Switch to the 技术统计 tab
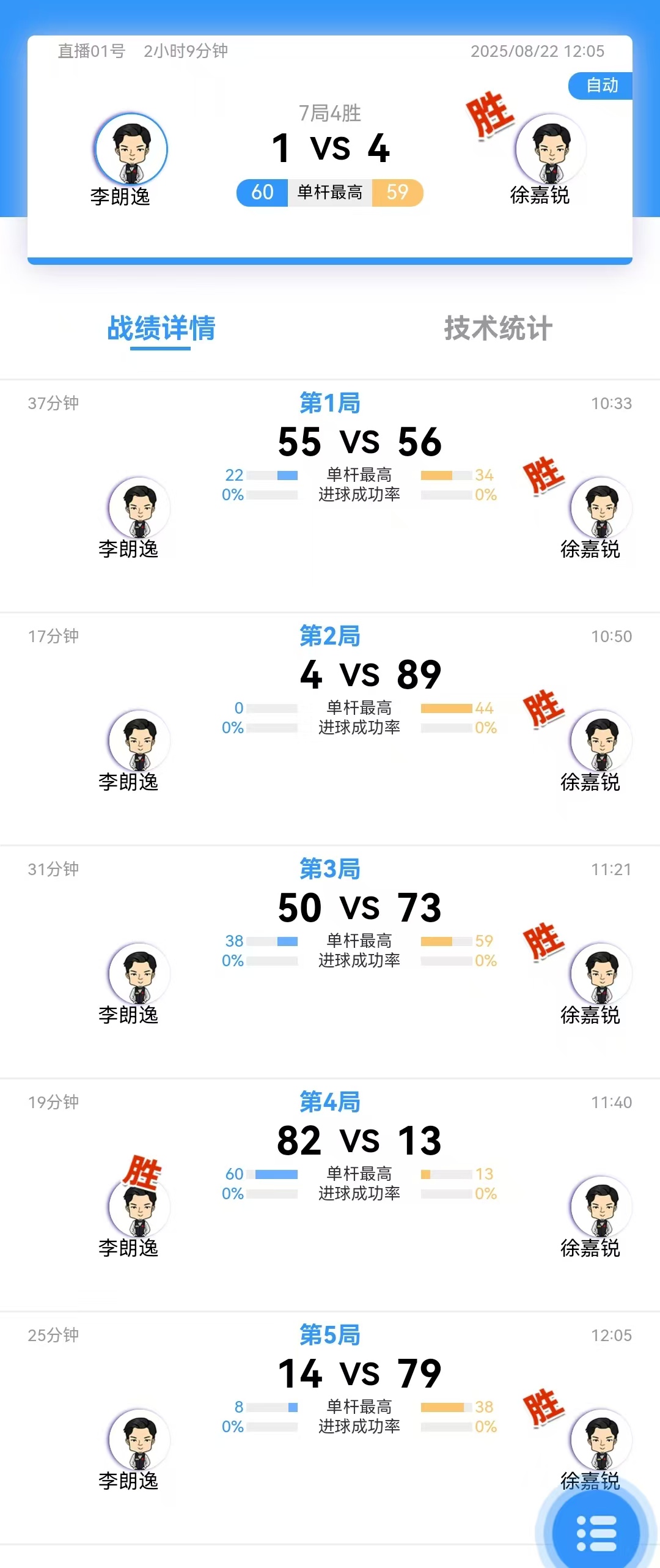The width and height of the screenshot is (660, 1568). click(498, 328)
